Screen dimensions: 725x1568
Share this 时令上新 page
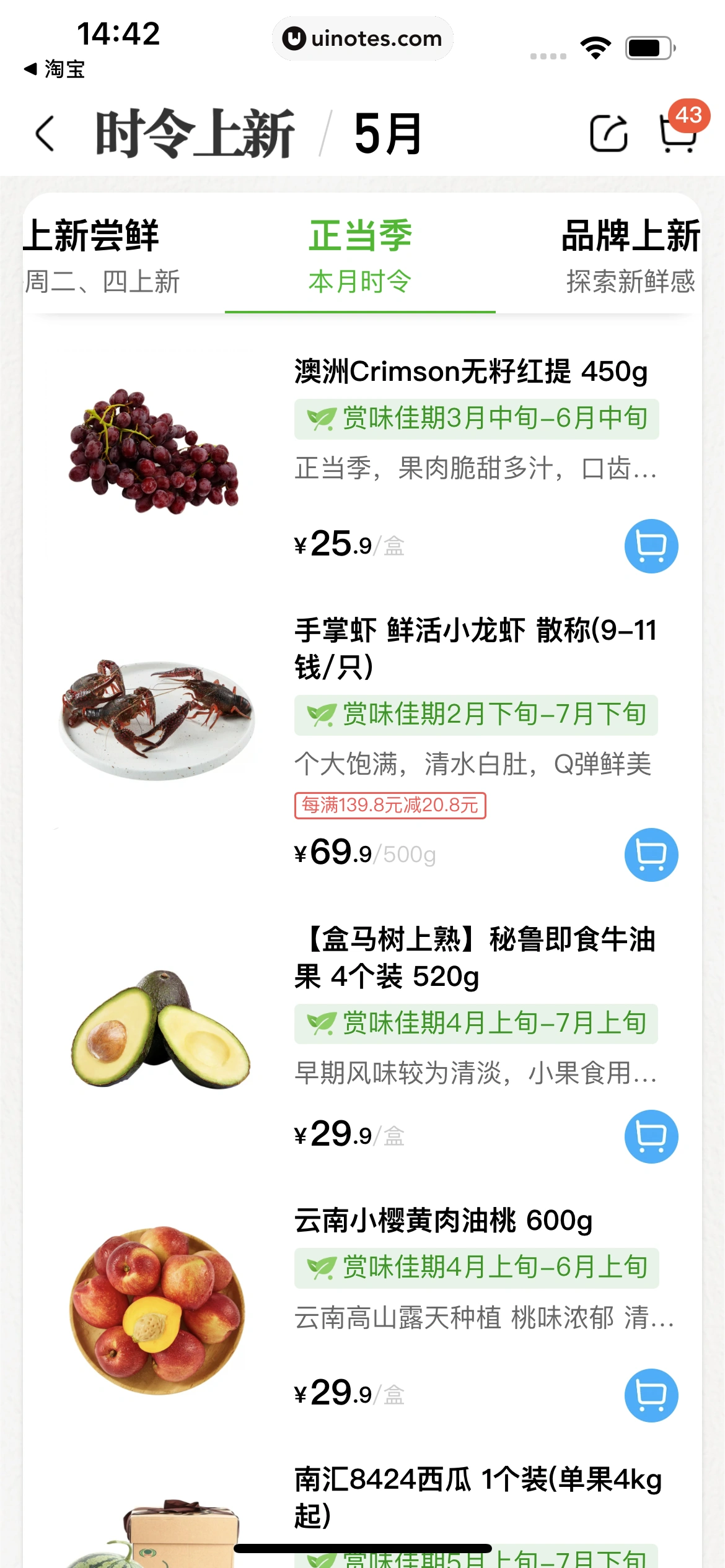point(609,133)
